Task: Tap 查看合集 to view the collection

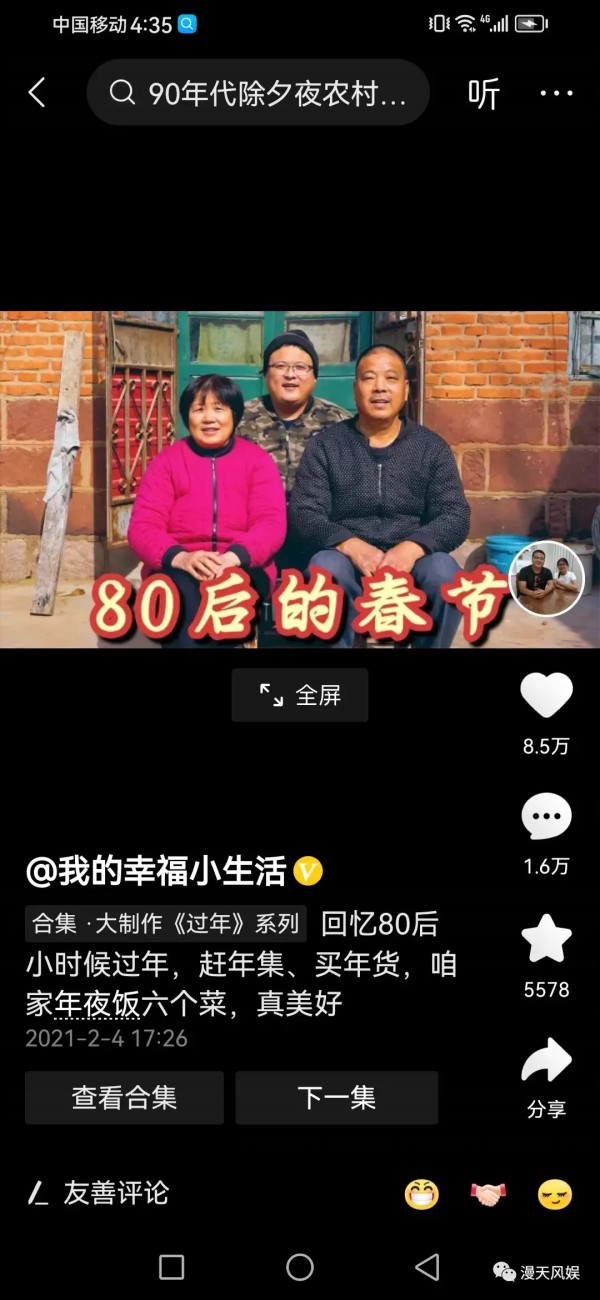Action: [x=124, y=1097]
